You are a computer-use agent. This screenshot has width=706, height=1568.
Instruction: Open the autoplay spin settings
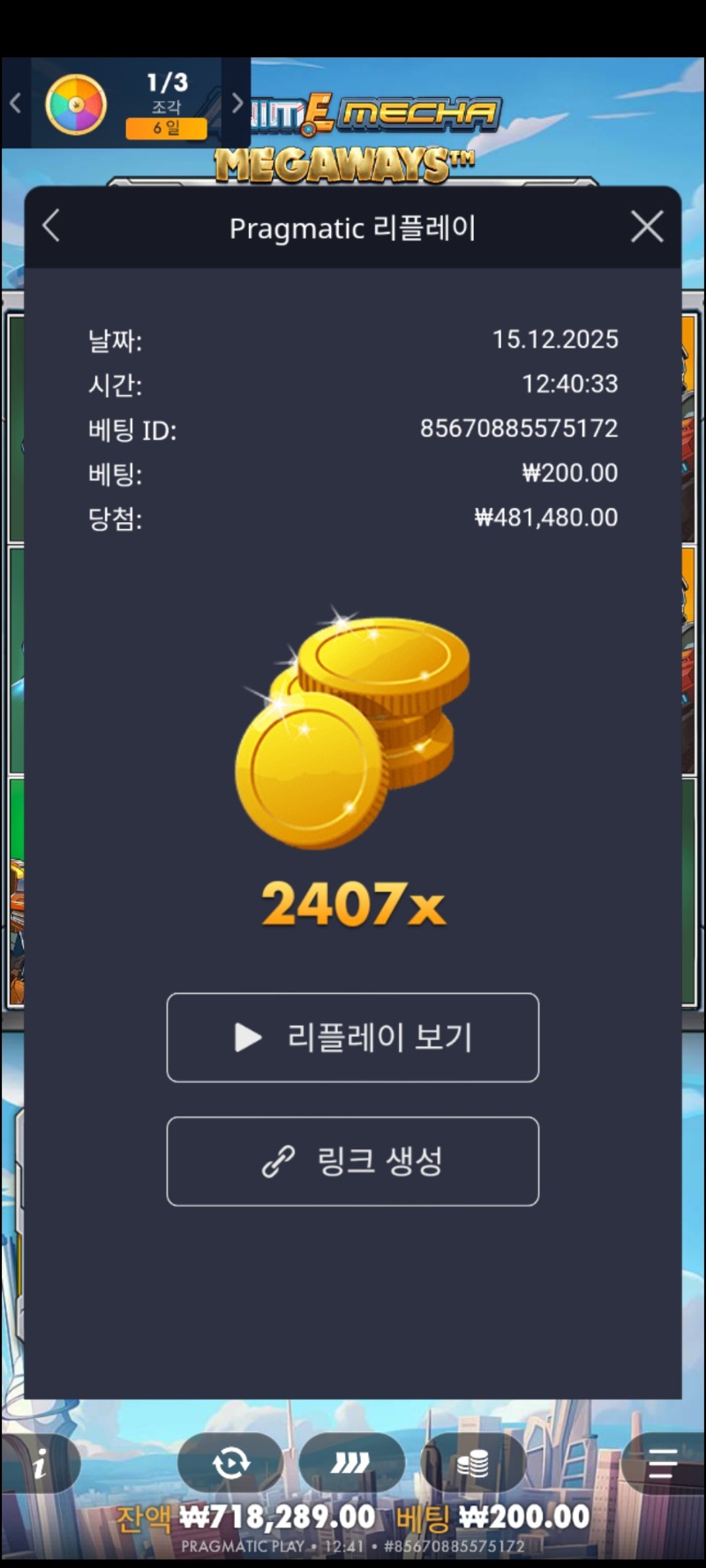pos(230,1464)
